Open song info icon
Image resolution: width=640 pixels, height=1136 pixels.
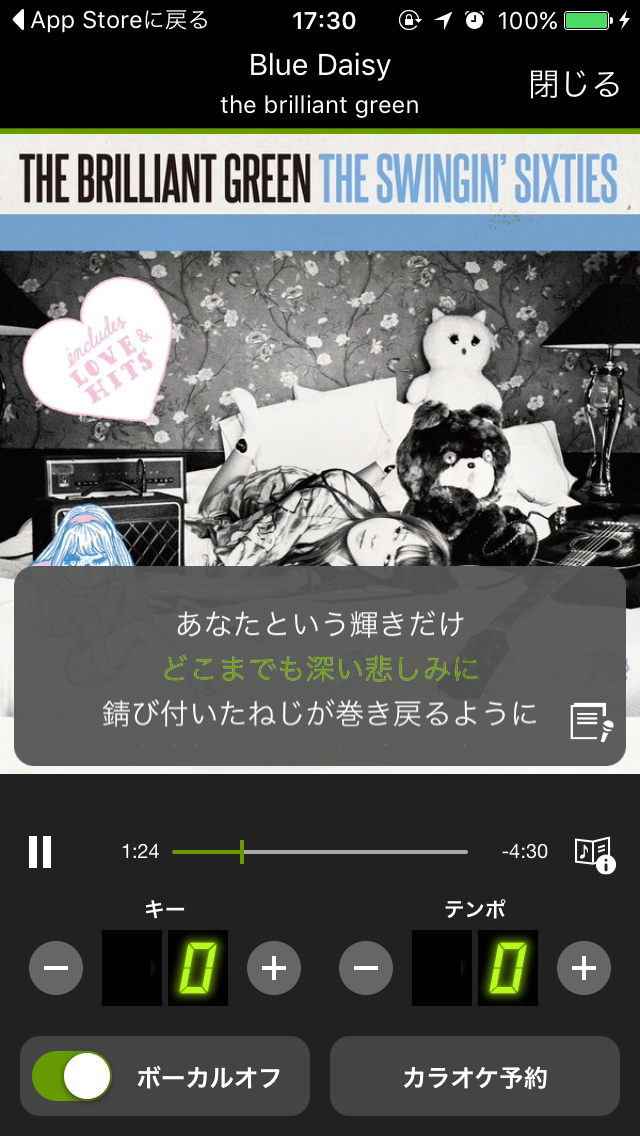[x=593, y=853]
